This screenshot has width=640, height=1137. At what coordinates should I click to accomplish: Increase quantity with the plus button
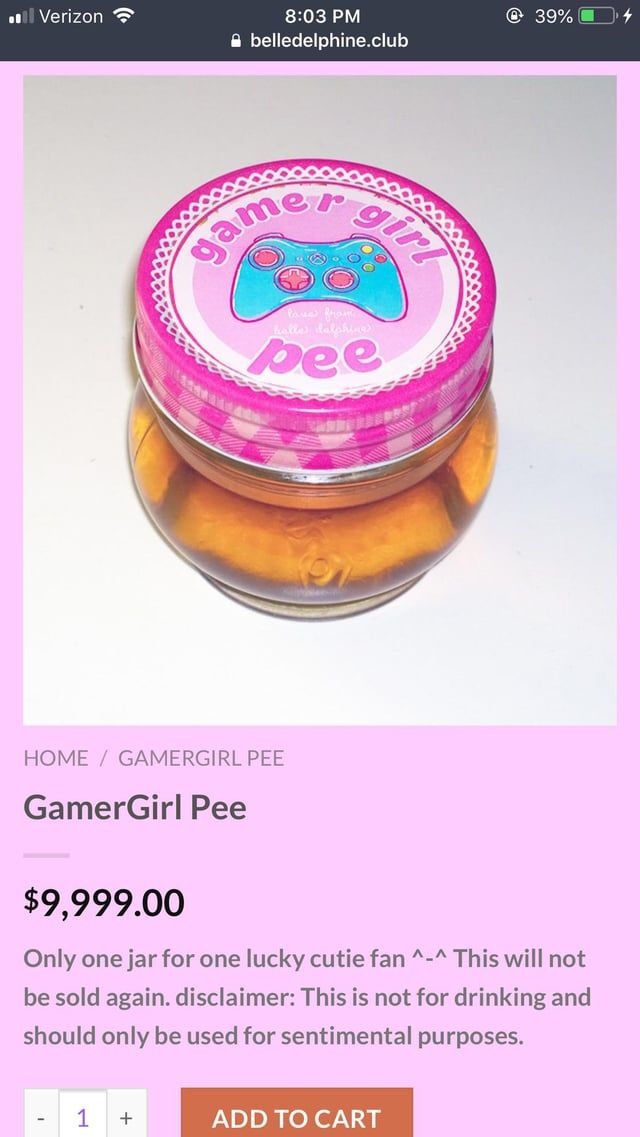(x=126, y=1117)
